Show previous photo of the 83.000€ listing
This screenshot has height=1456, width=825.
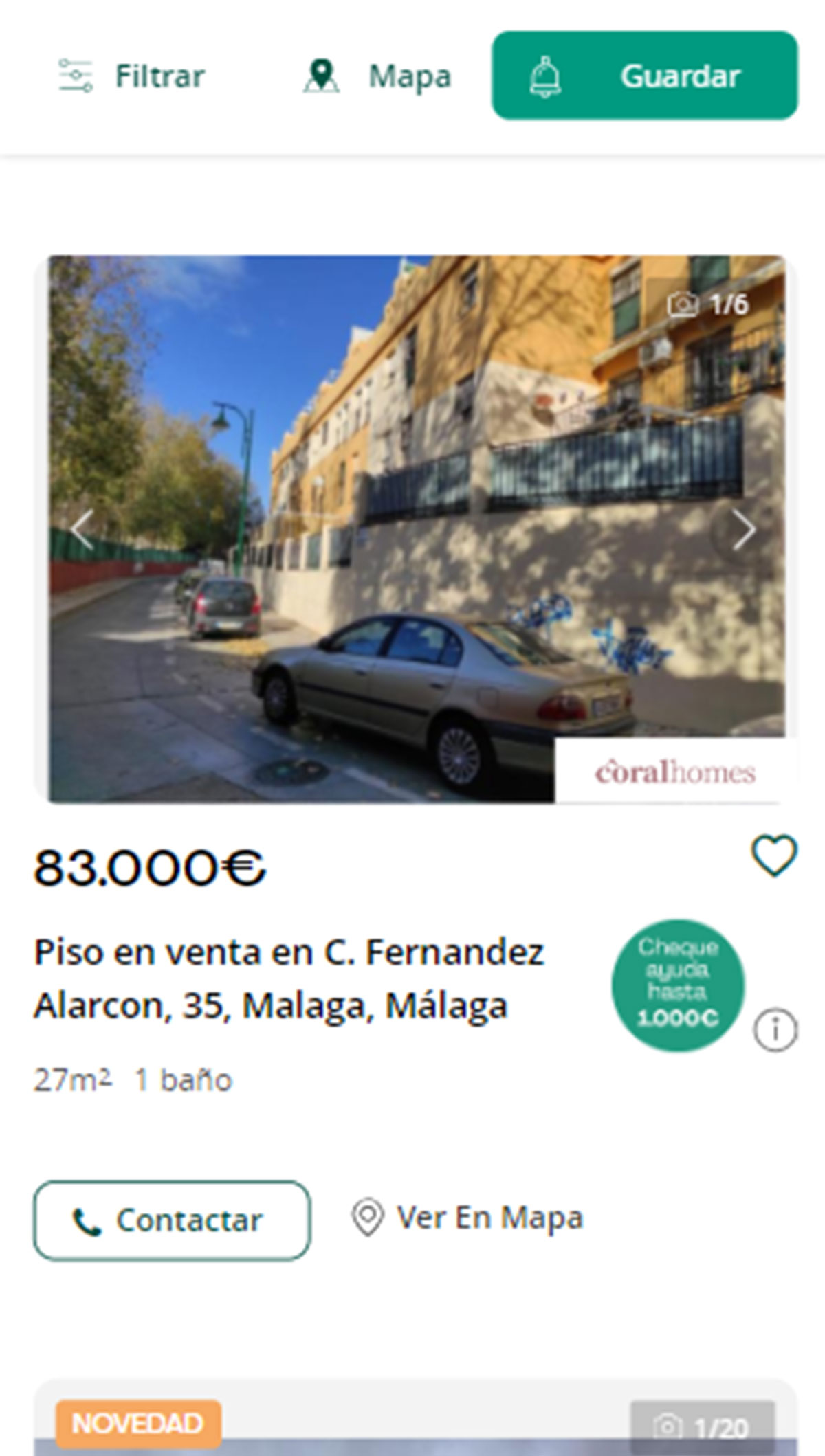82,530
